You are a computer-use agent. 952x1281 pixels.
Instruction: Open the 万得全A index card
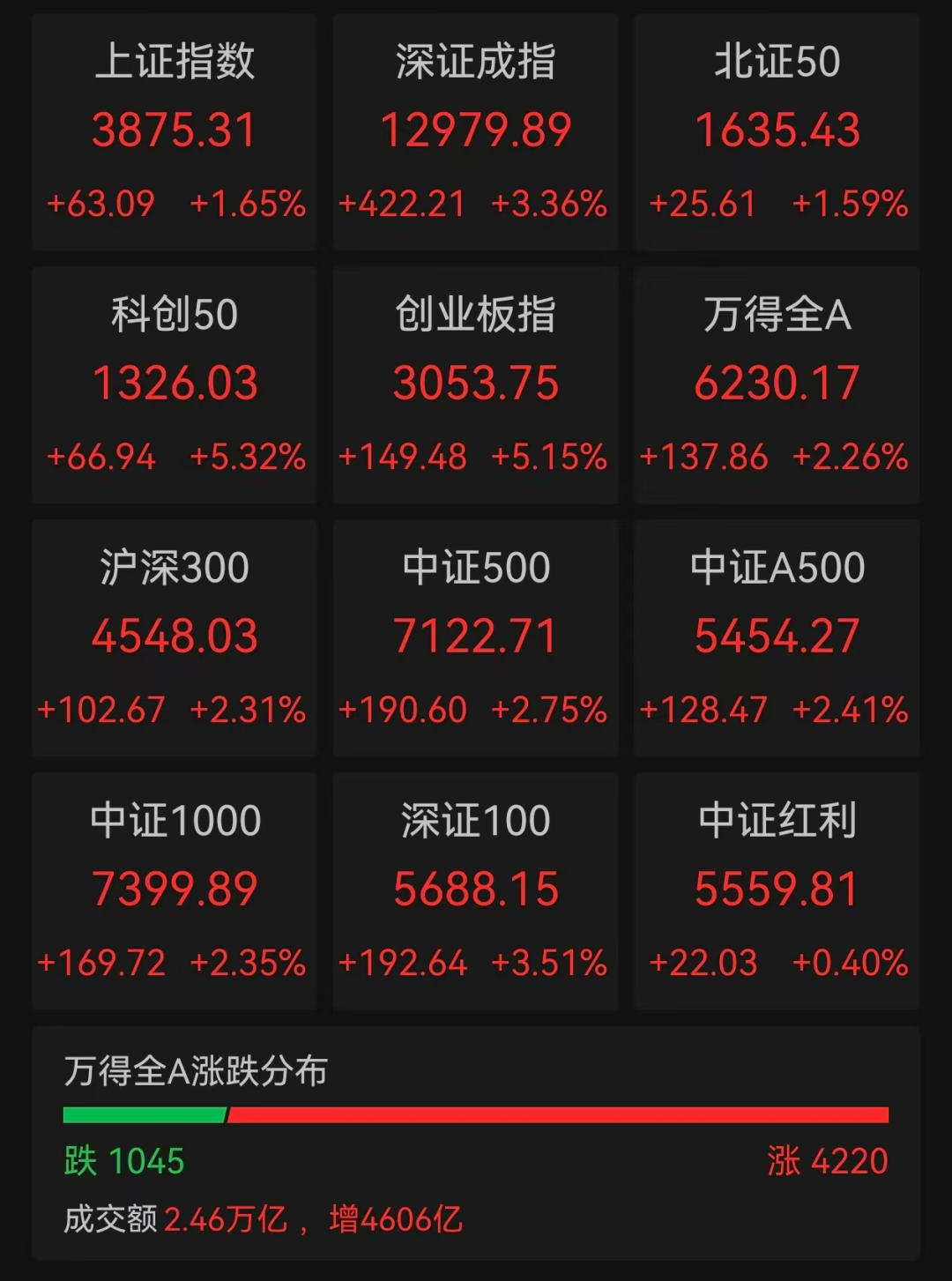pyautogui.click(x=777, y=385)
